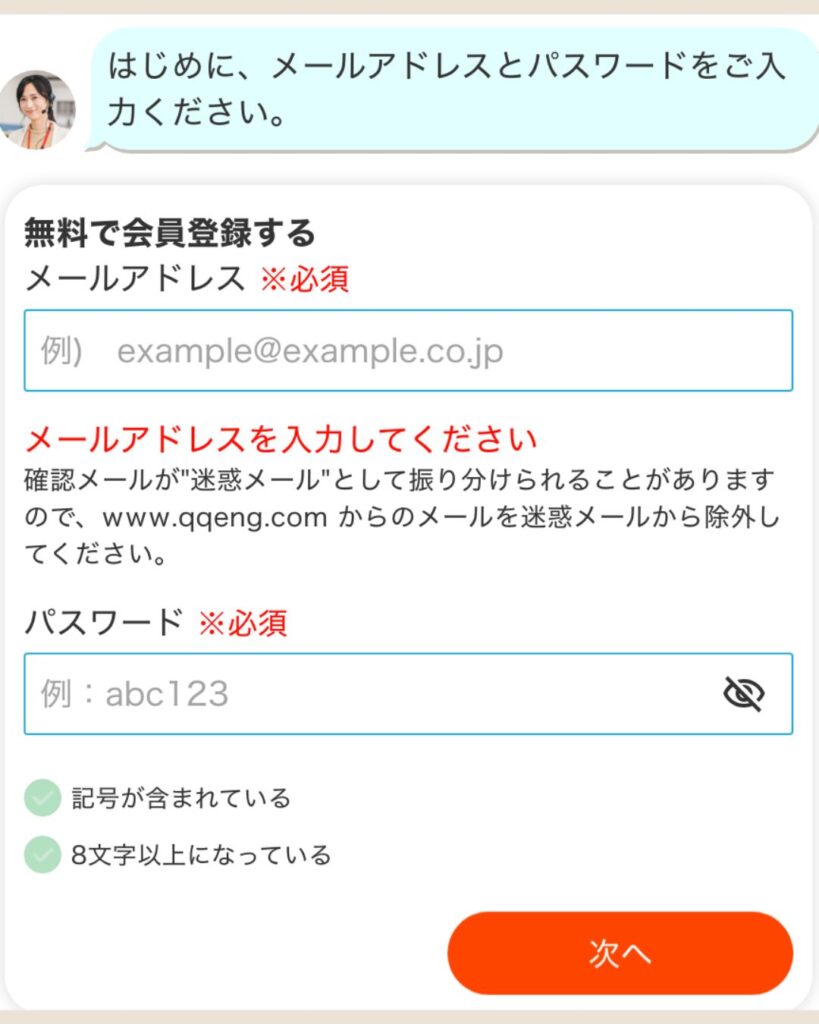Tap the 次へ button to continue
819x1024 pixels.
tap(620, 953)
